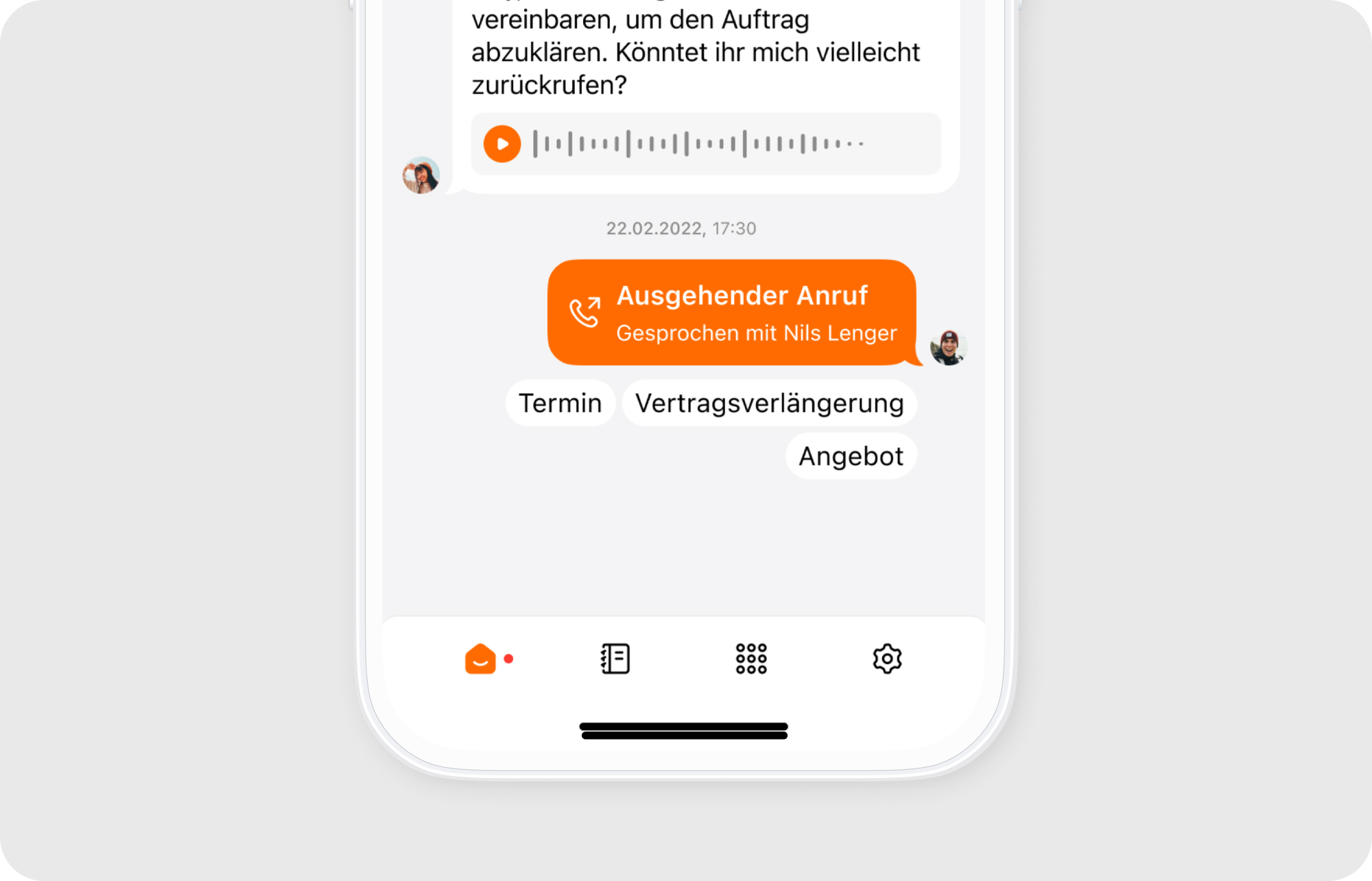Switch to the inbox tab
This screenshot has width=1372, height=881.
pos(481,659)
